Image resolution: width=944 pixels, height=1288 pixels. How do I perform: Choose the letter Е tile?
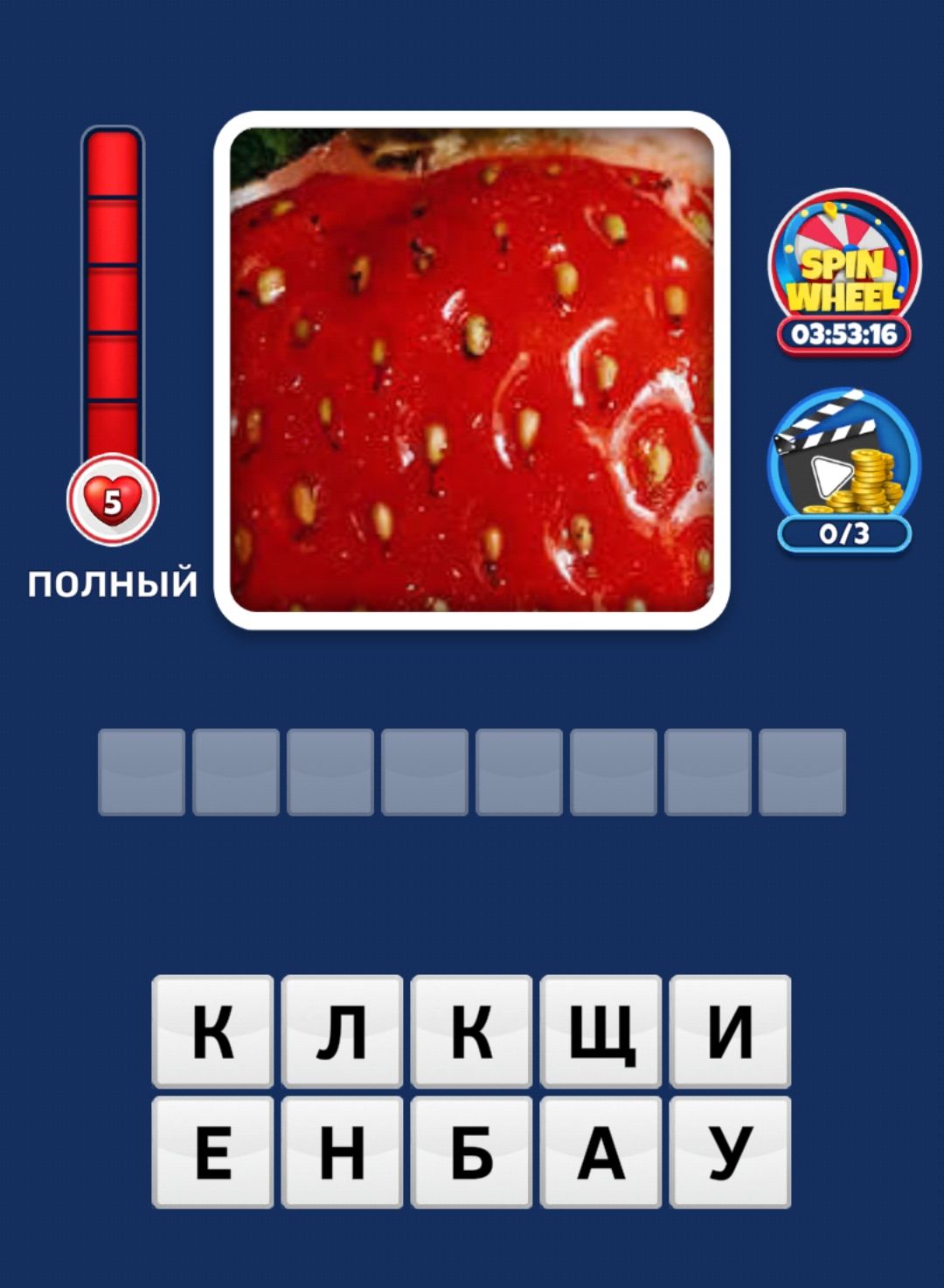(212, 1152)
